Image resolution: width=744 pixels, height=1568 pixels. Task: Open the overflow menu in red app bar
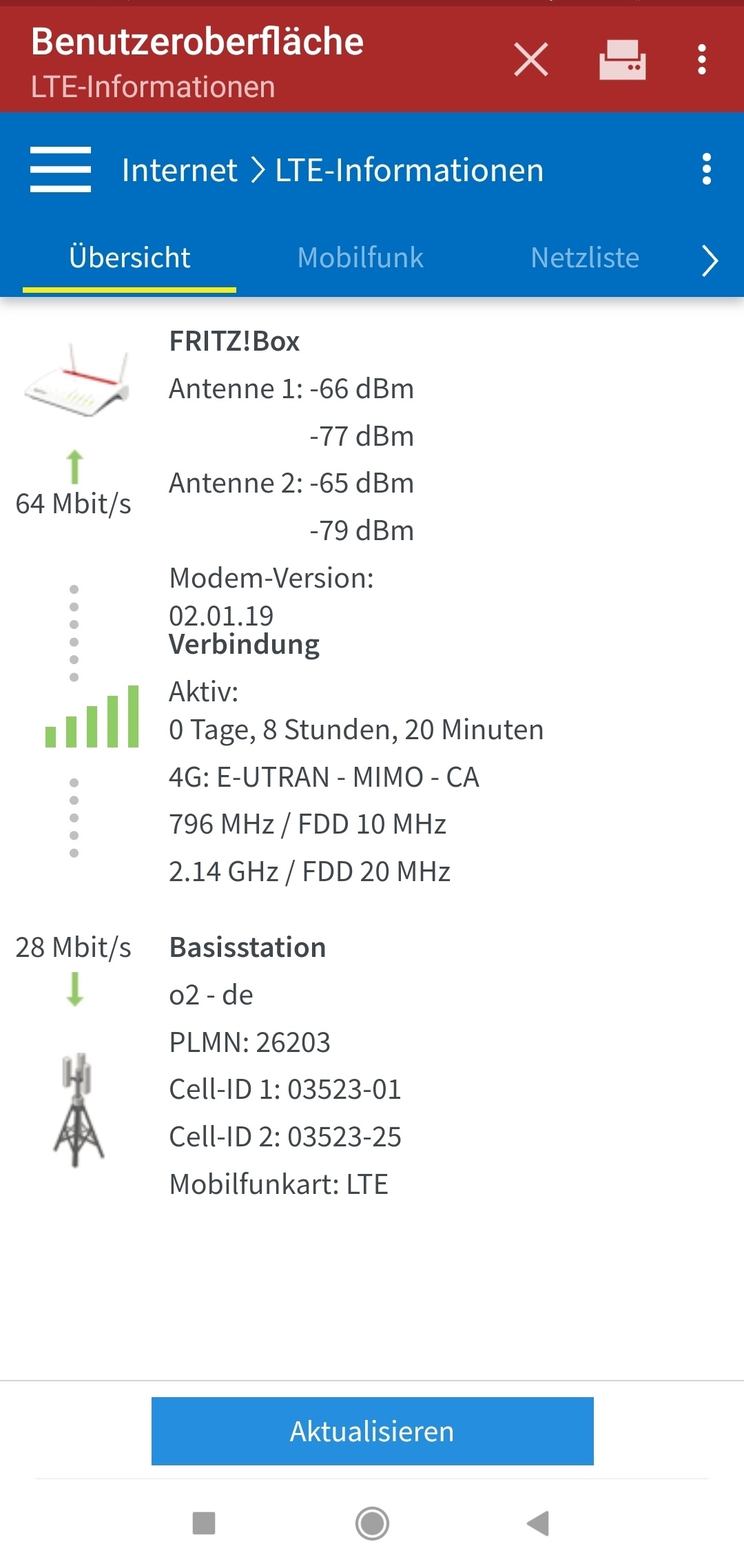(701, 59)
